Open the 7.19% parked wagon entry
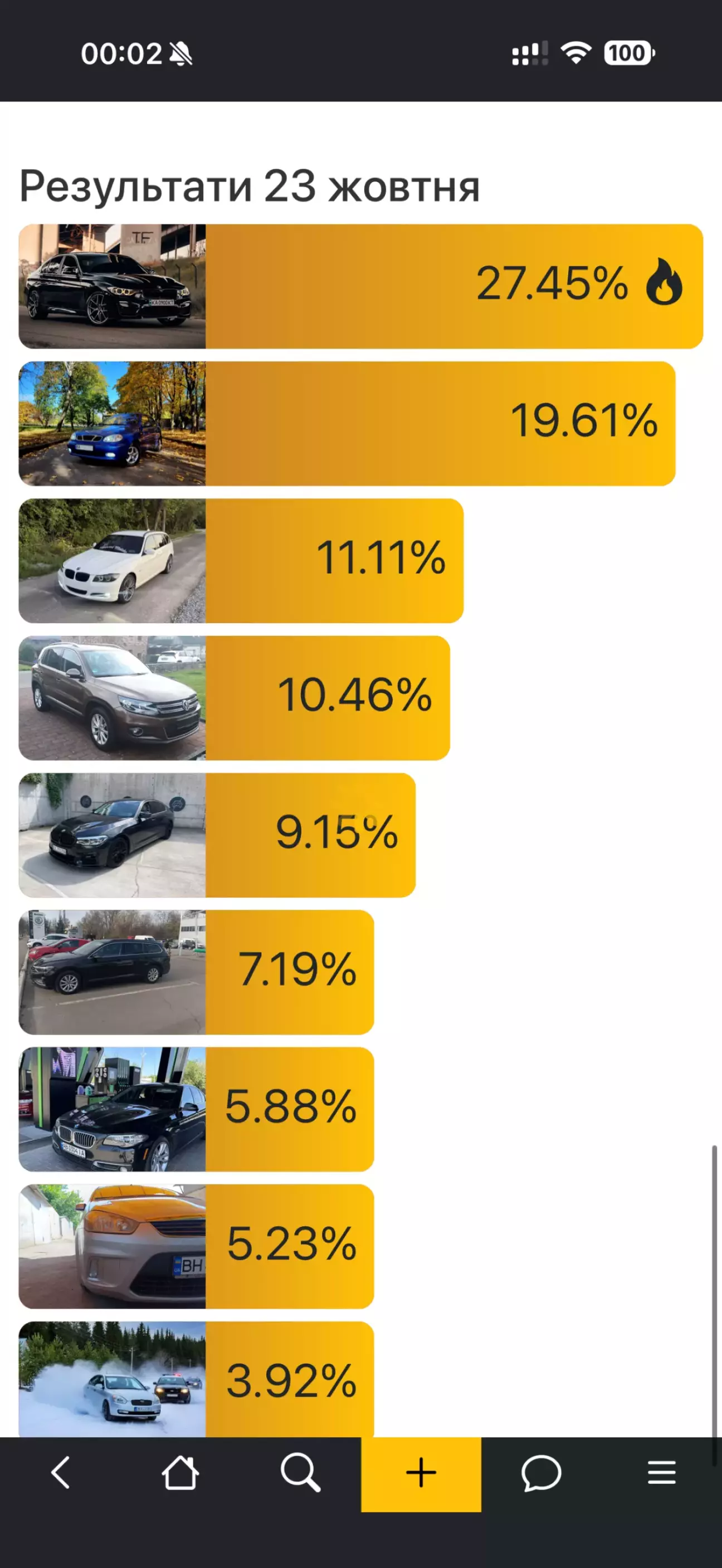 [196, 972]
